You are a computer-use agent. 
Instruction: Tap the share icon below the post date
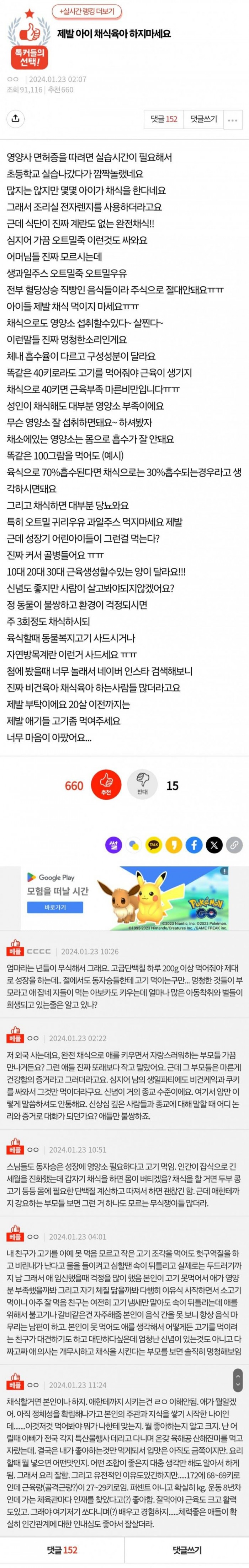click(x=16, y=119)
